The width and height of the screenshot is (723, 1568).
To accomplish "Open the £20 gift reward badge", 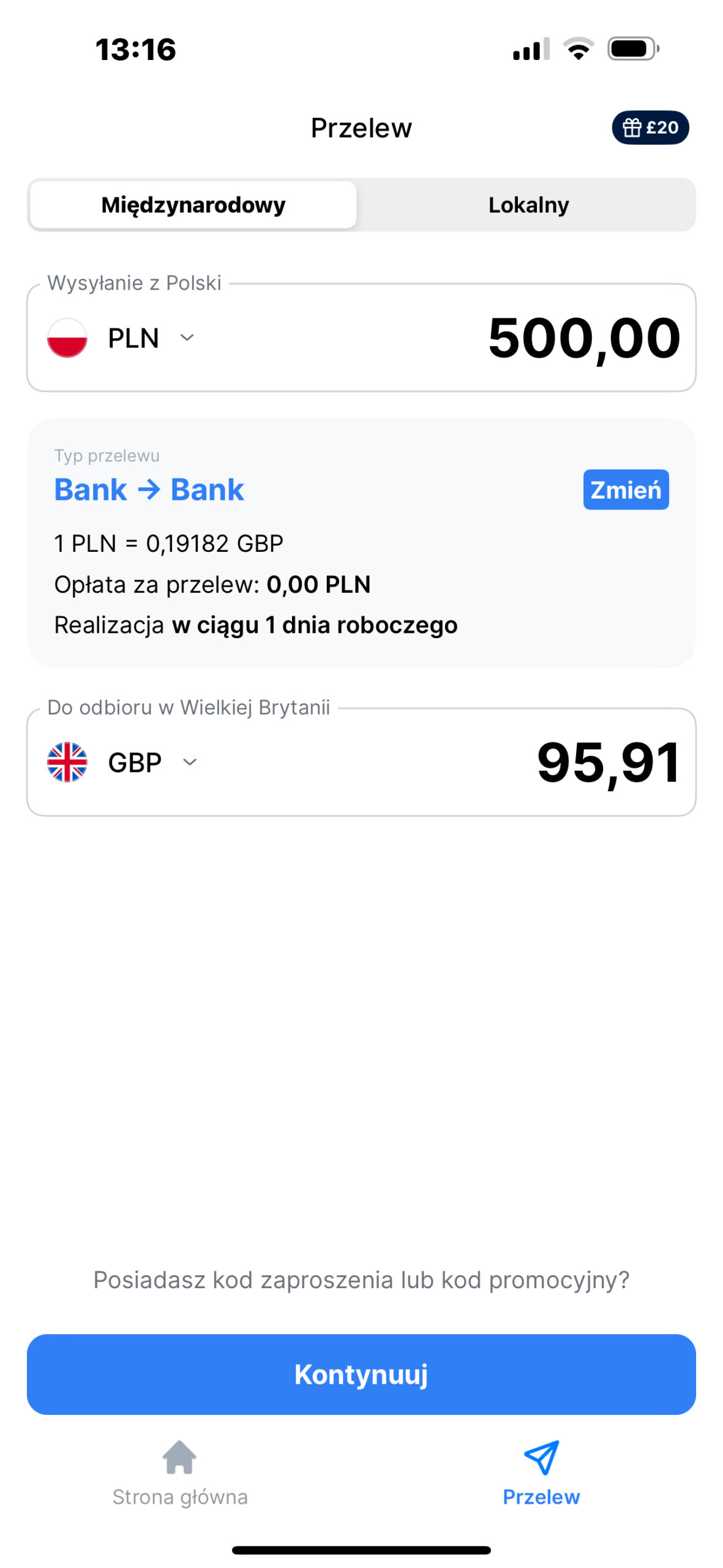I will tap(650, 127).
